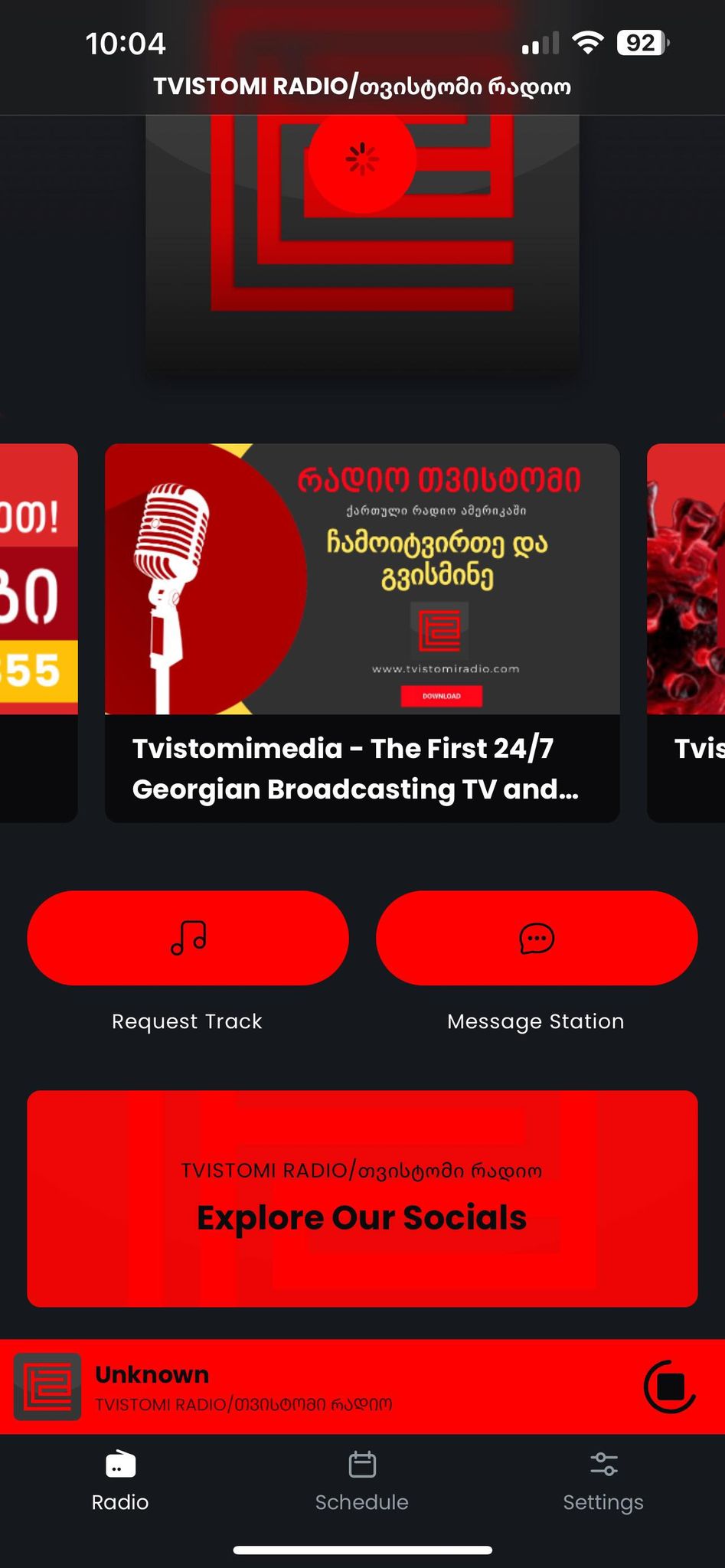Viewport: 725px width, 1568px height.
Task: Open the Settings tab
Action: pos(603,1481)
